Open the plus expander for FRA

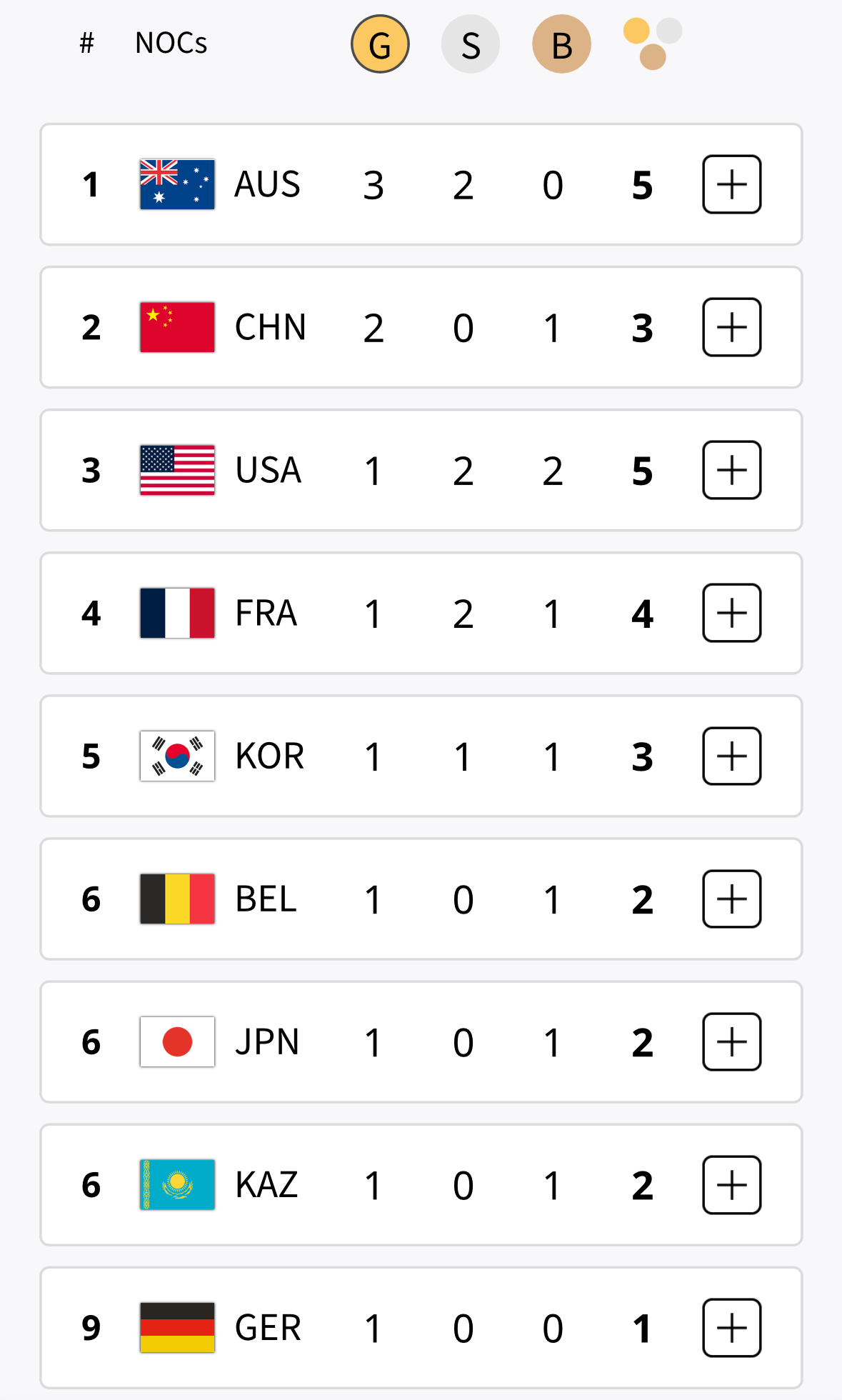tap(731, 613)
